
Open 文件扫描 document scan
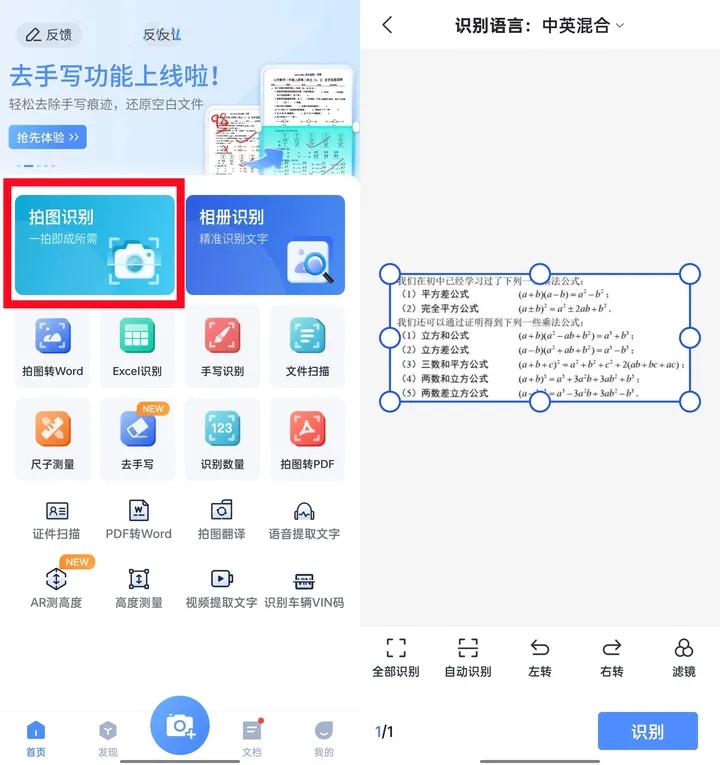pos(307,347)
